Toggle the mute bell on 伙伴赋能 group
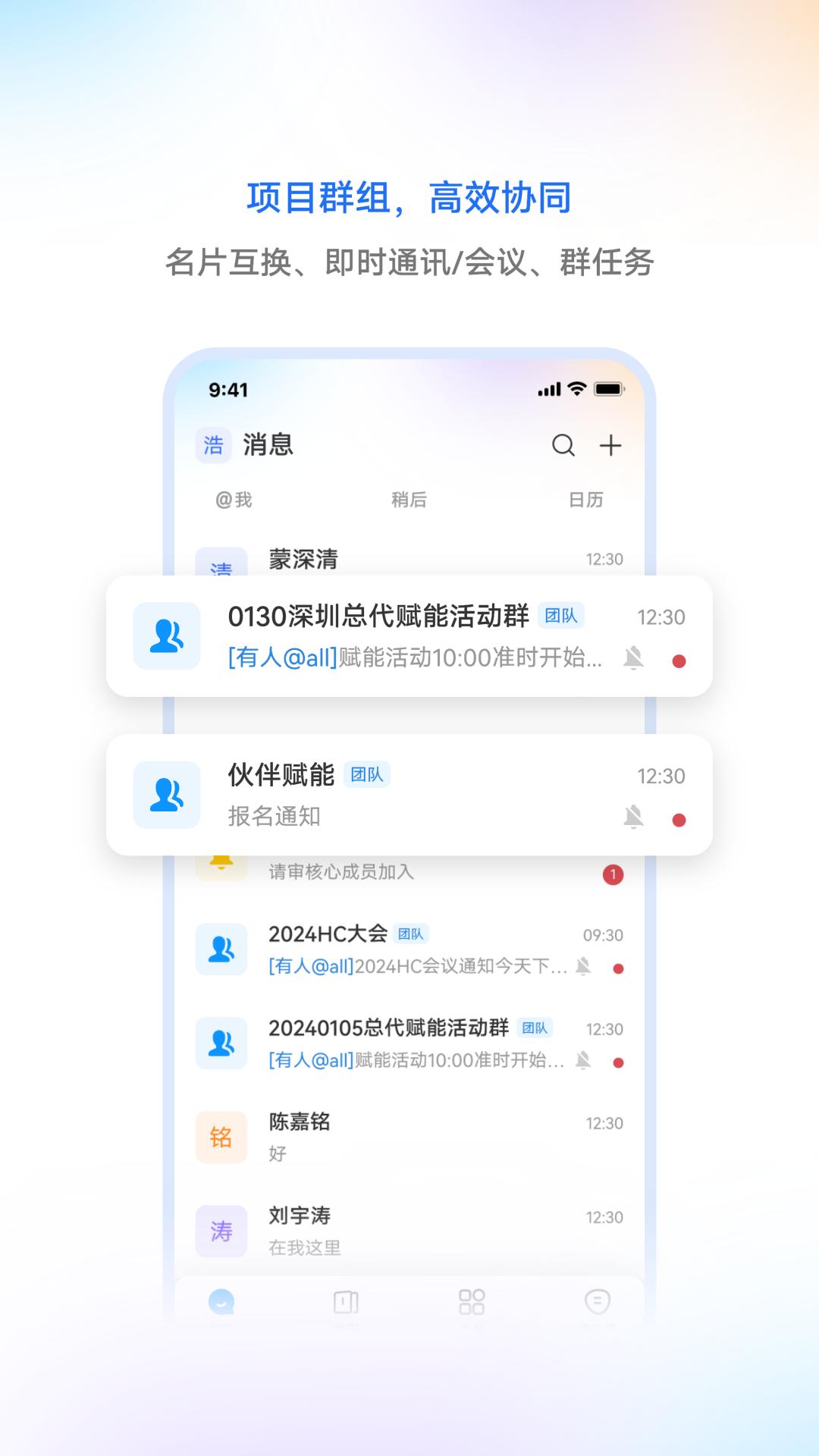This screenshot has width=819, height=1456. (x=635, y=817)
